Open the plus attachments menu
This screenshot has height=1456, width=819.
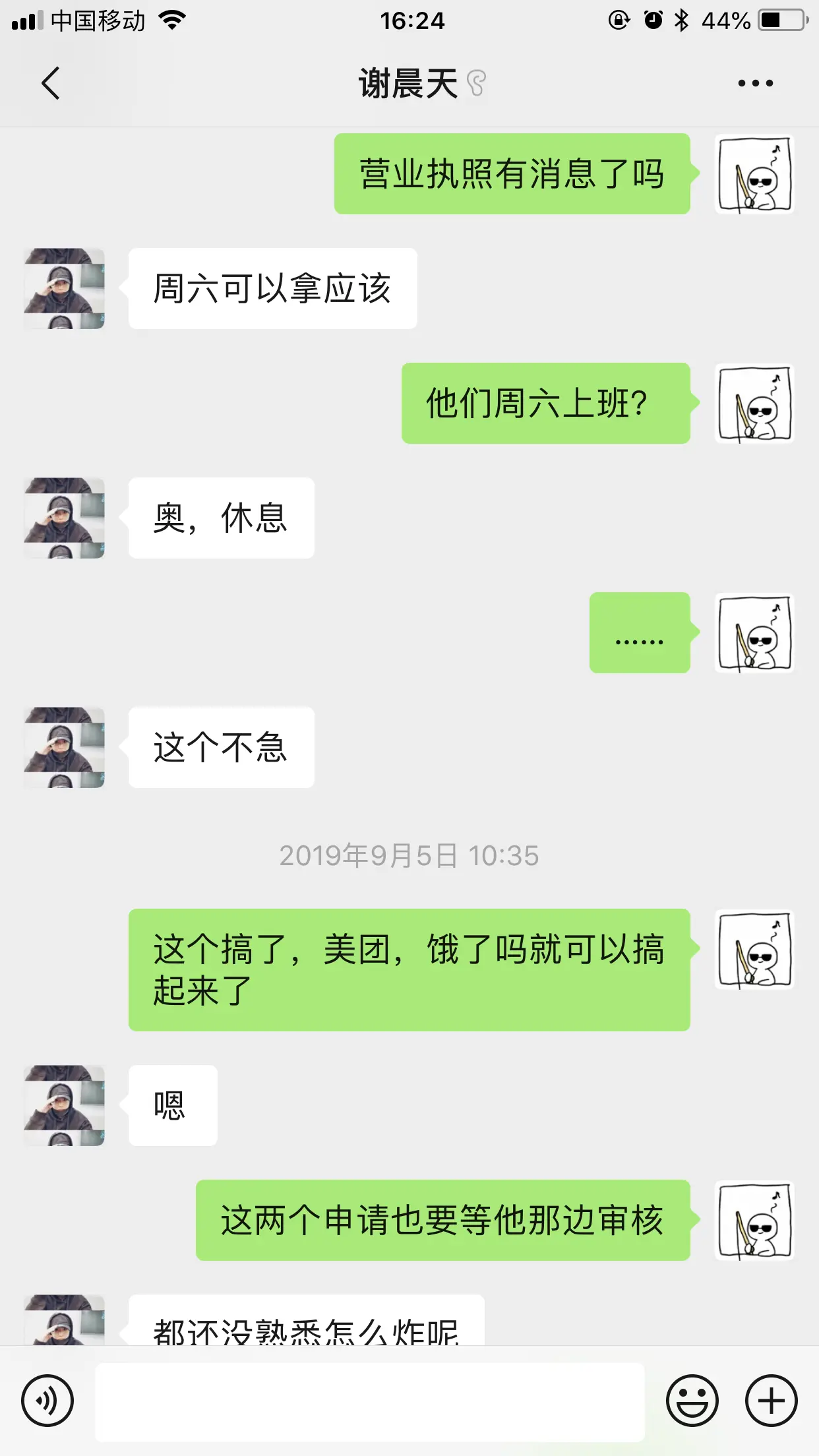[x=771, y=1401]
